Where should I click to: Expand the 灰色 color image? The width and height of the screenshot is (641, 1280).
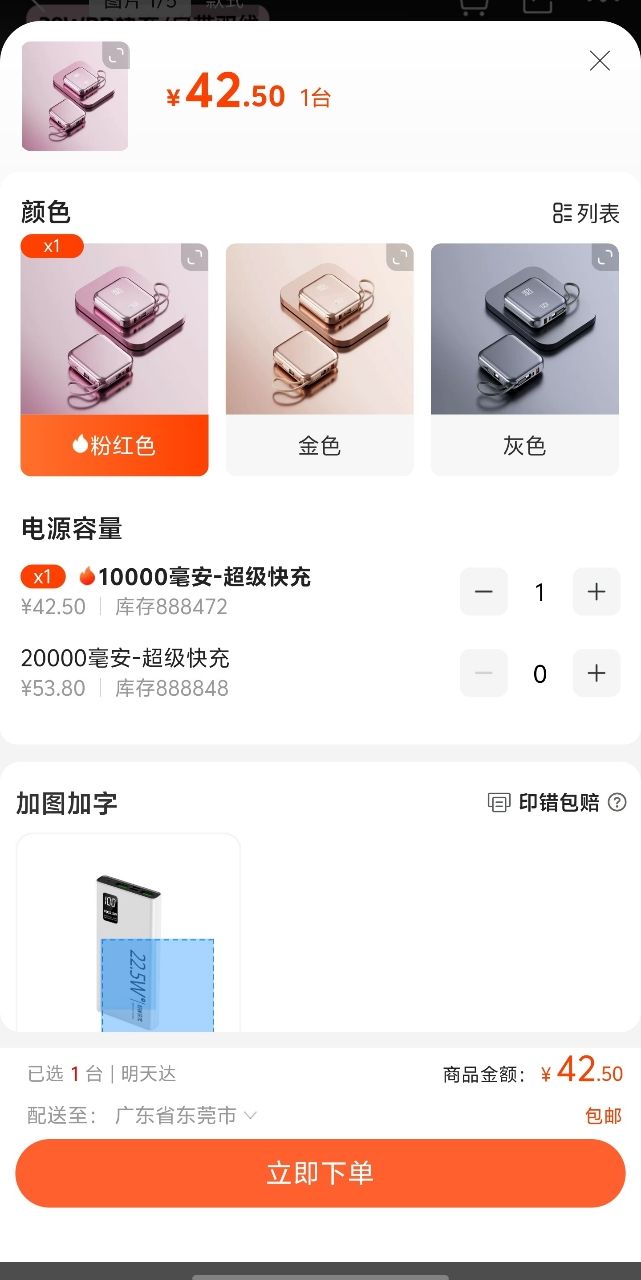click(x=605, y=257)
